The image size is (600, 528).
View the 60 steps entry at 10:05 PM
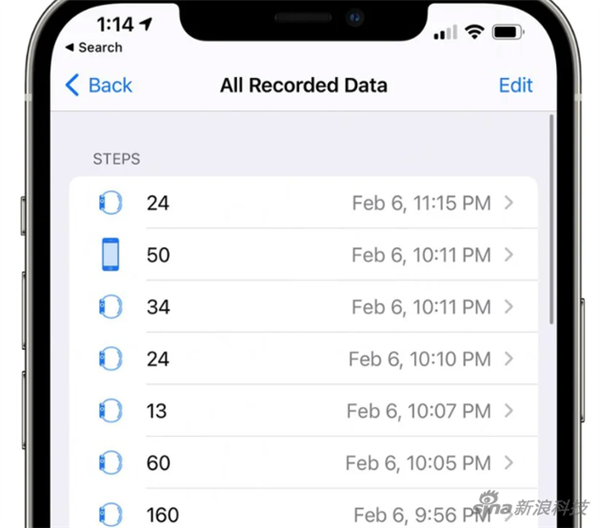point(303,463)
